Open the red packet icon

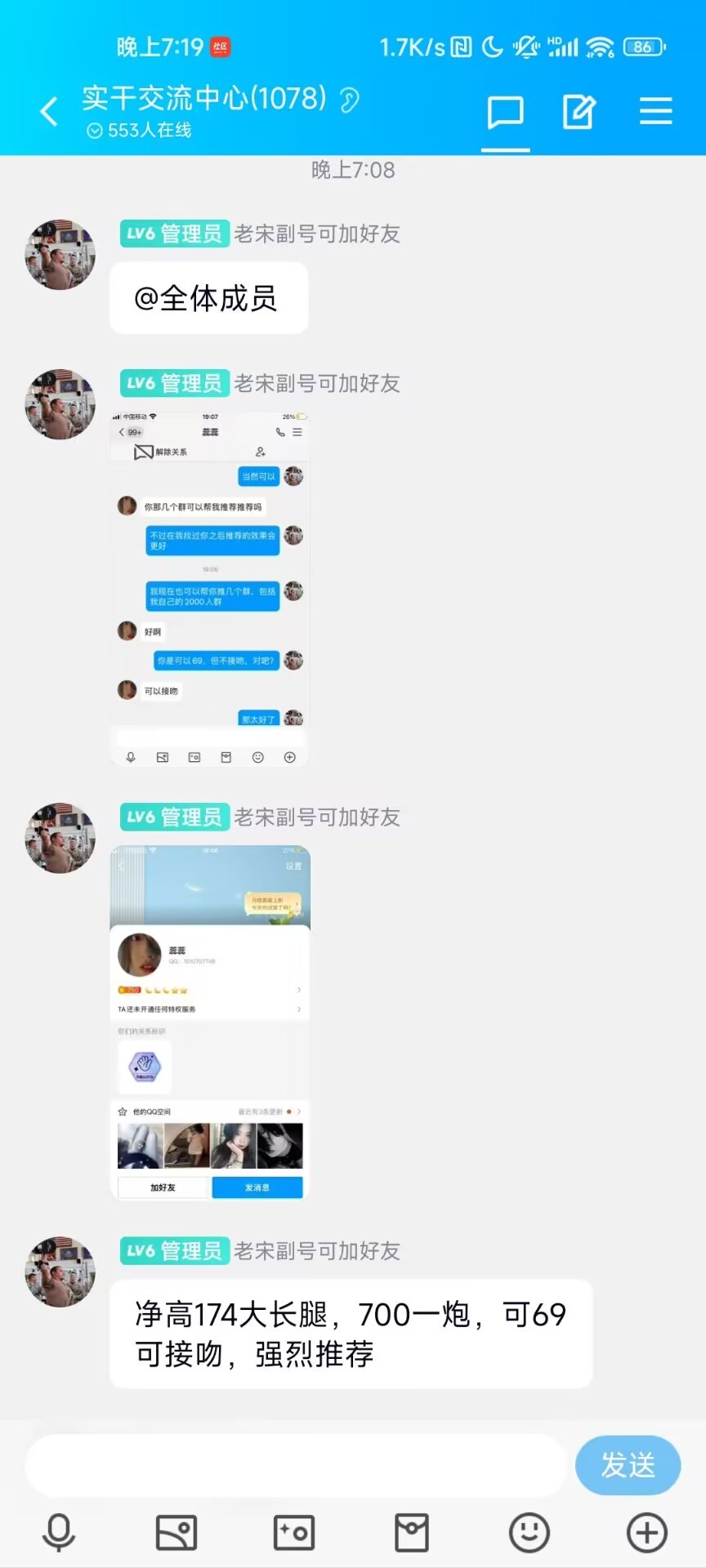[x=412, y=1533]
